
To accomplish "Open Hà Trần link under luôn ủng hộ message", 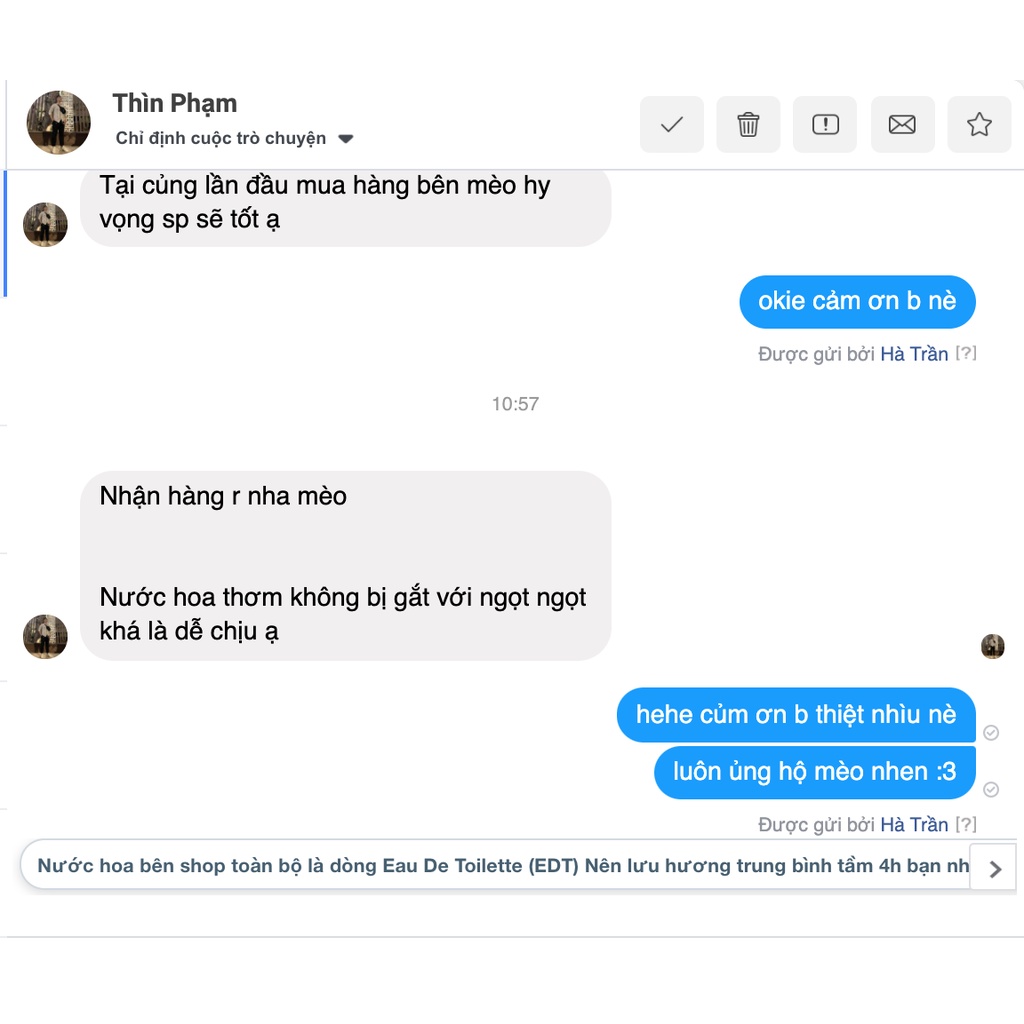I will [x=913, y=825].
